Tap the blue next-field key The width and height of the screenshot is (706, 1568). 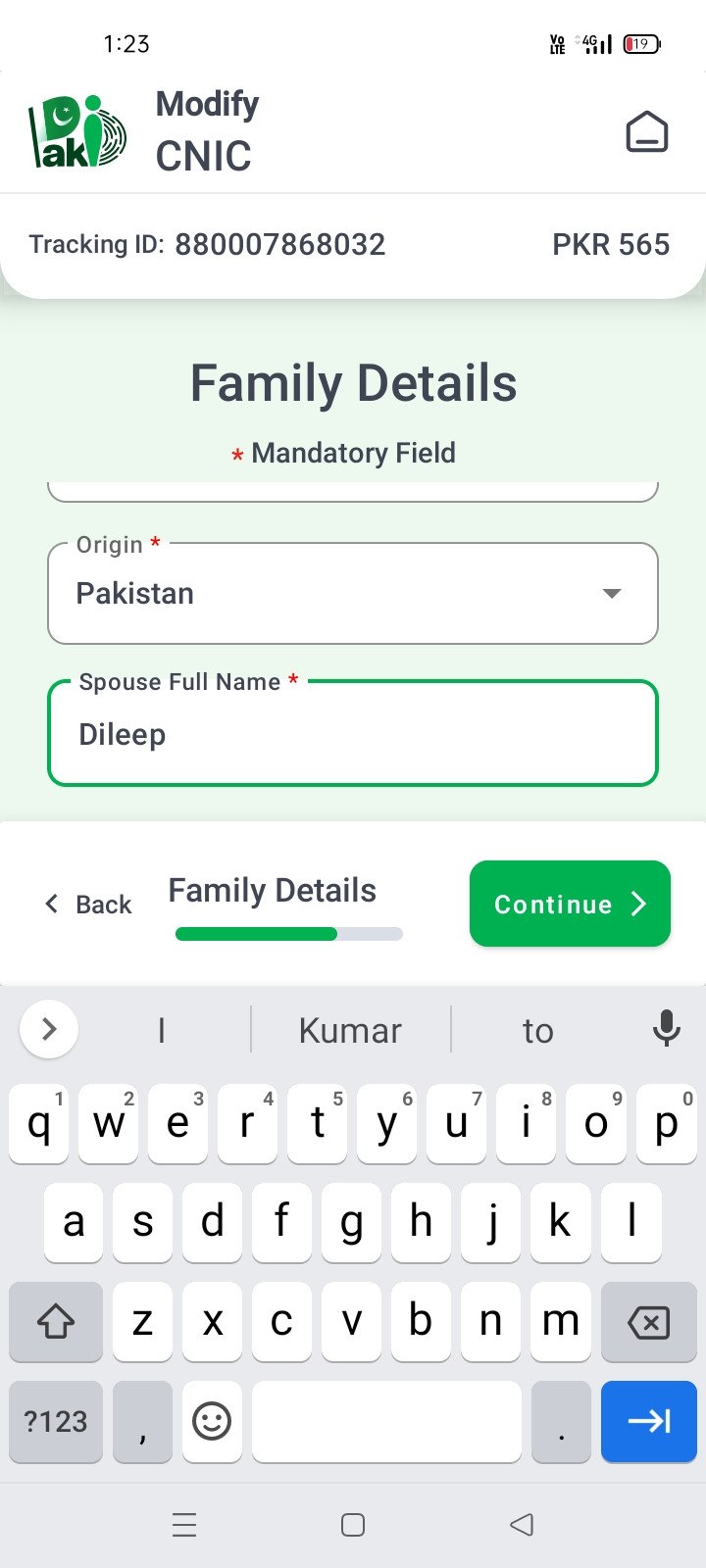coord(648,1421)
